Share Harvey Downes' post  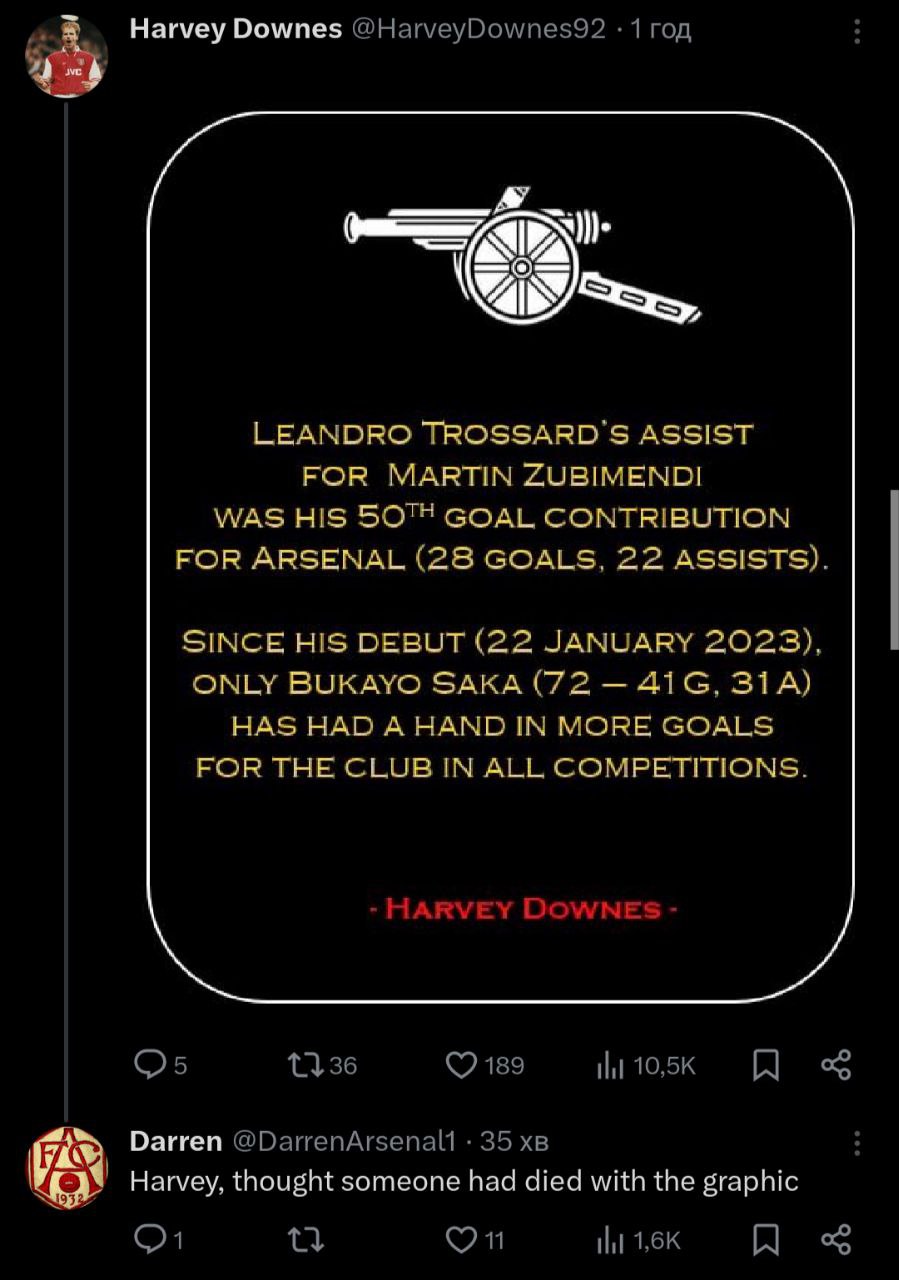click(x=836, y=1066)
